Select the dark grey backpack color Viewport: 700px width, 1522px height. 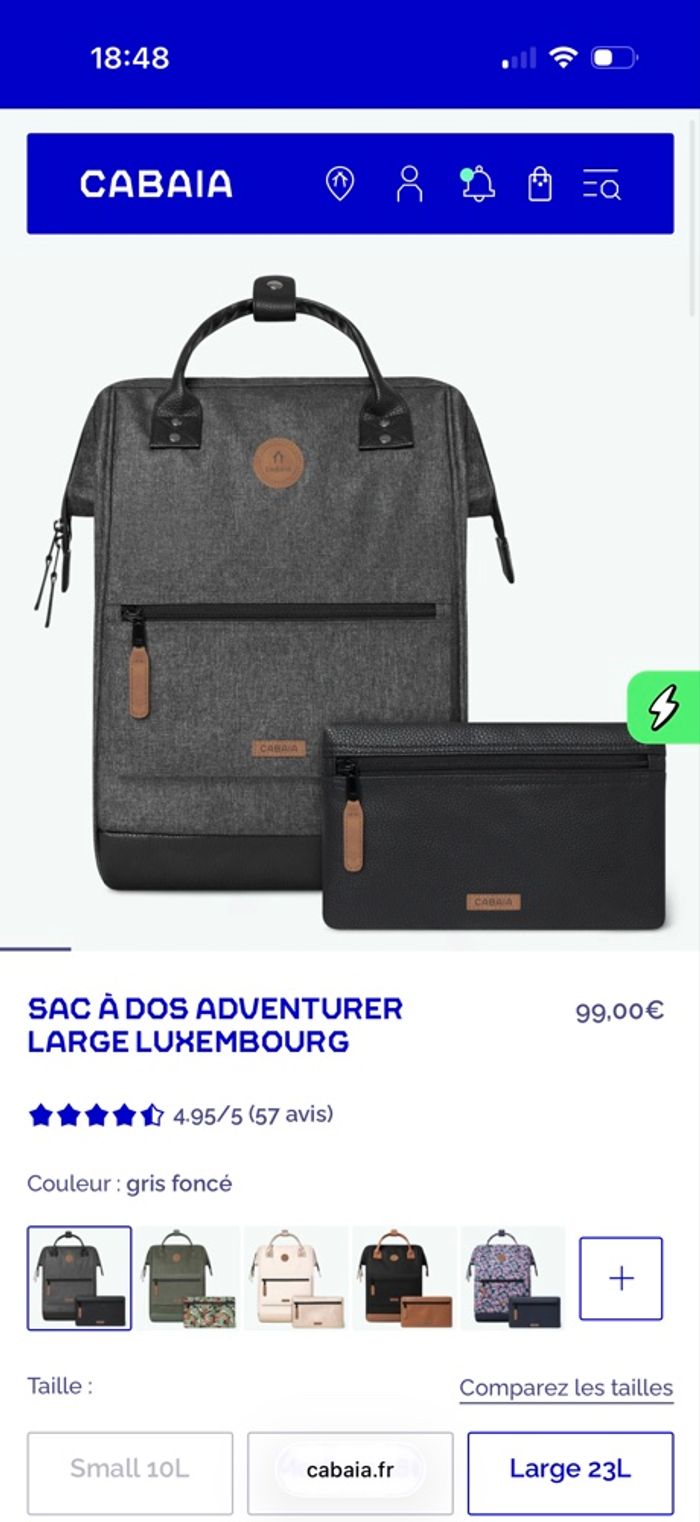tap(79, 1278)
